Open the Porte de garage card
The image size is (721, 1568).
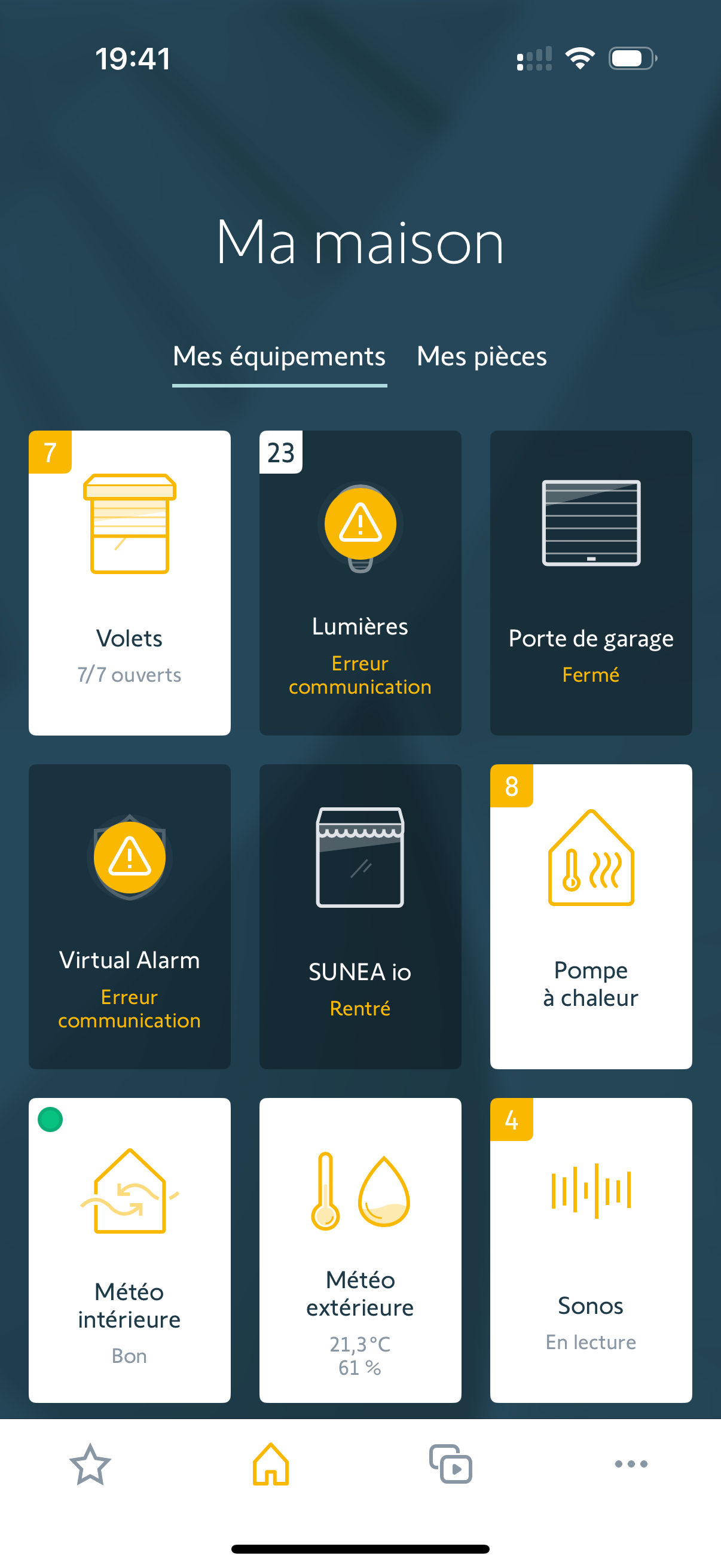click(x=591, y=582)
